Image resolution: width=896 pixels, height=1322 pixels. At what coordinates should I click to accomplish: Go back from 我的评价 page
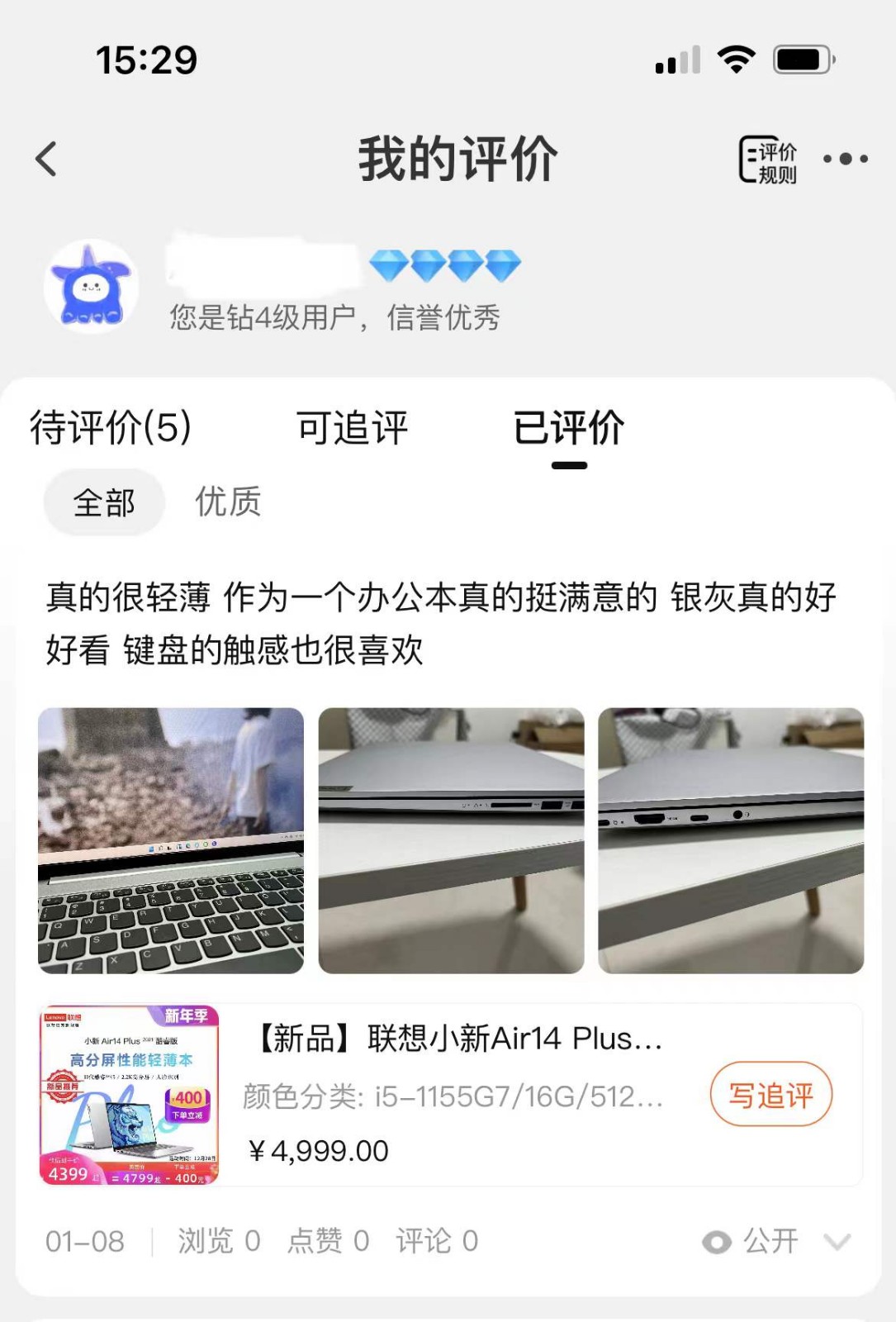tap(46, 159)
